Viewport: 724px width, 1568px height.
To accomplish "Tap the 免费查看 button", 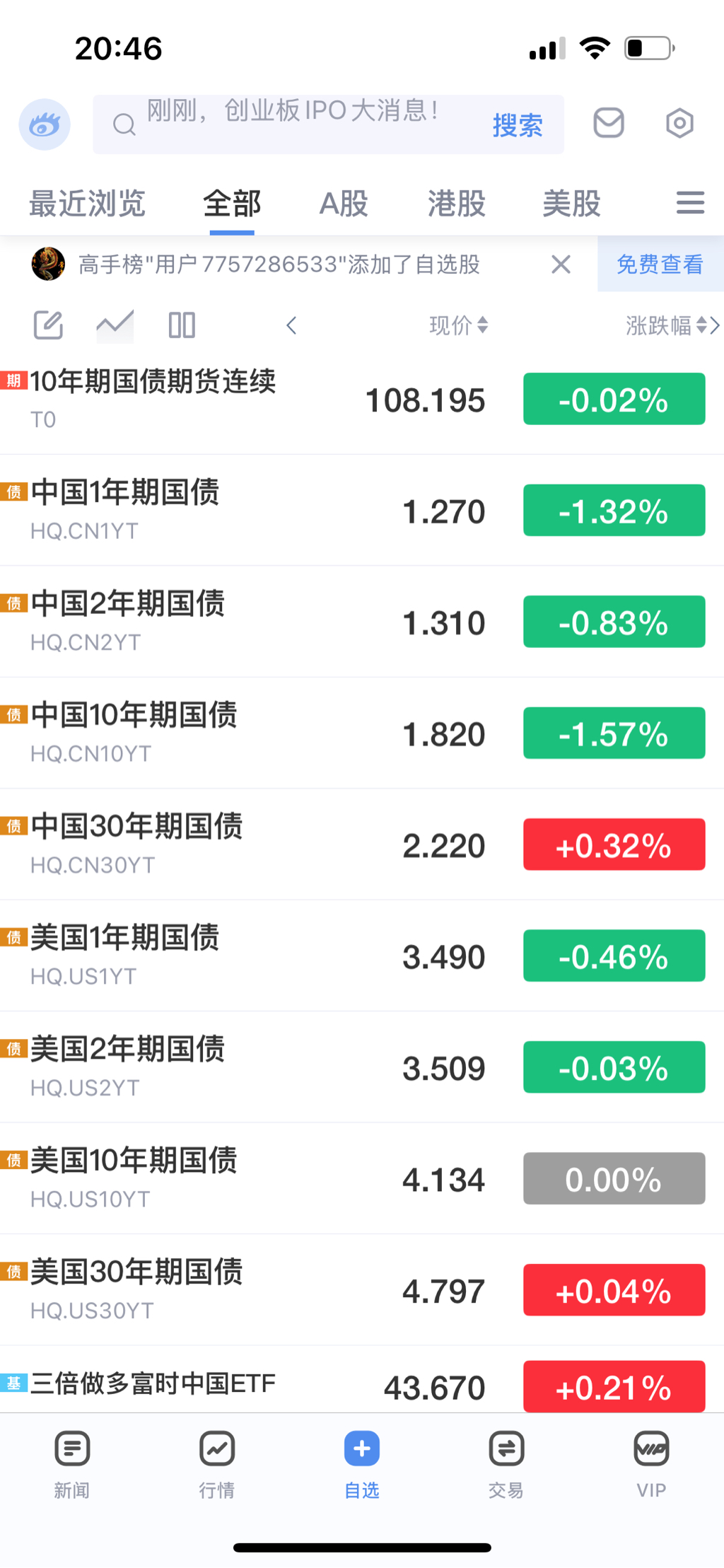I will (x=660, y=265).
